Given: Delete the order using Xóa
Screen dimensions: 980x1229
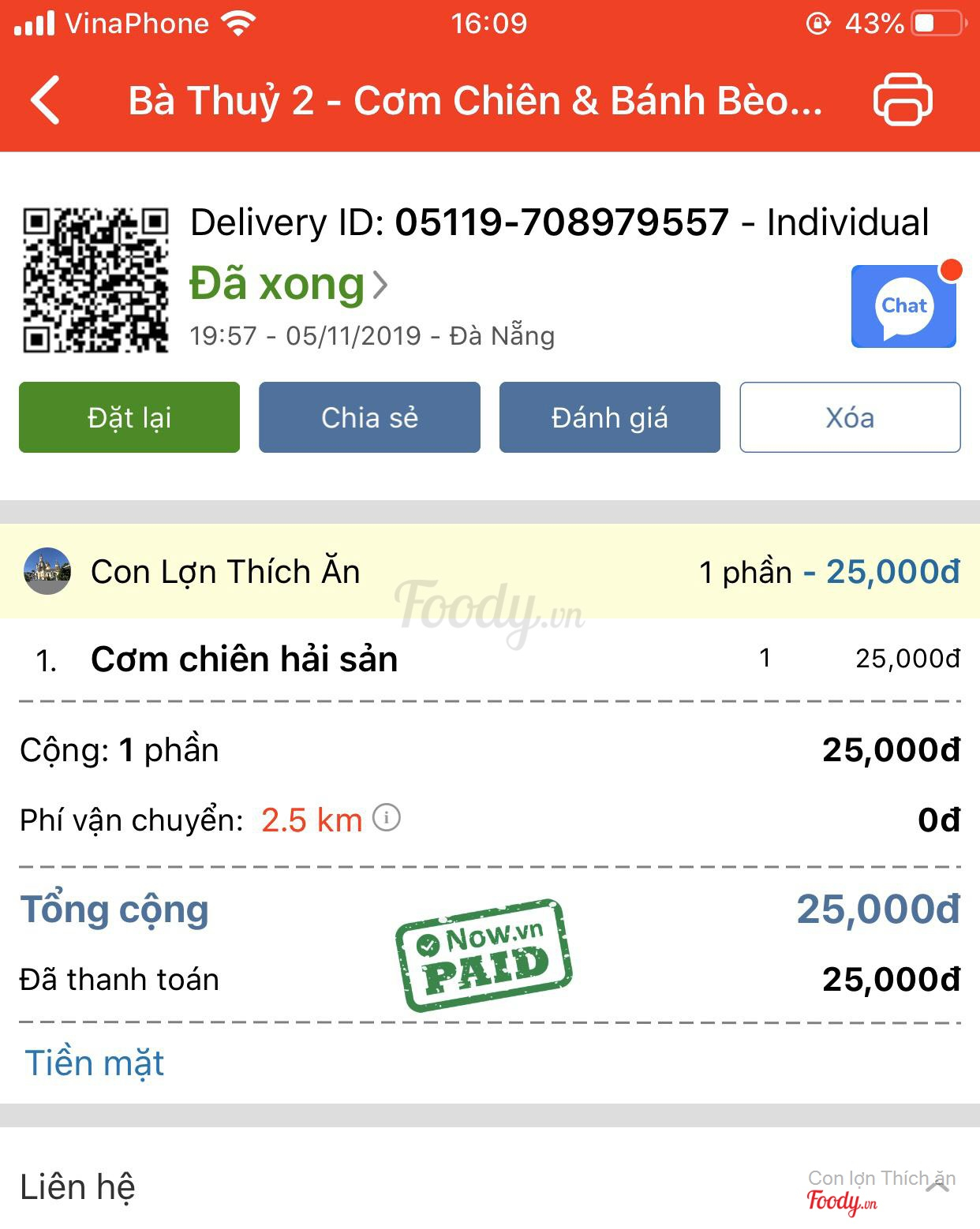Looking at the screenshot, I should 850,417.
